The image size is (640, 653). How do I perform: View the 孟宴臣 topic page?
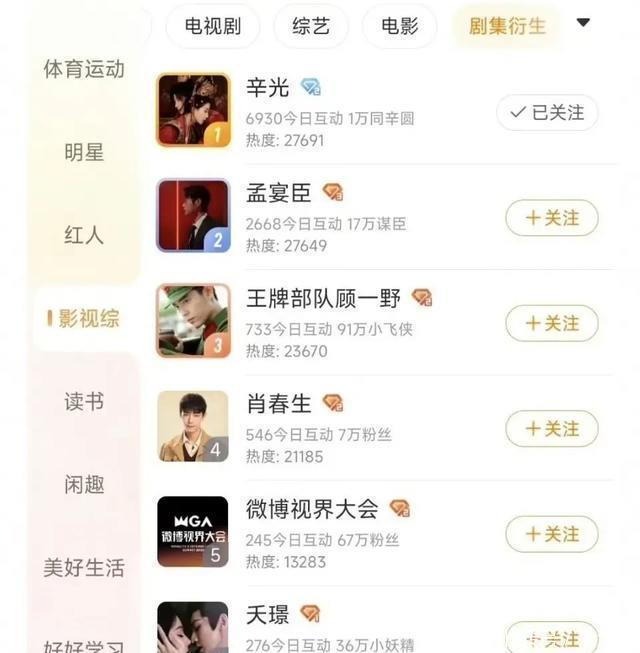279,193
